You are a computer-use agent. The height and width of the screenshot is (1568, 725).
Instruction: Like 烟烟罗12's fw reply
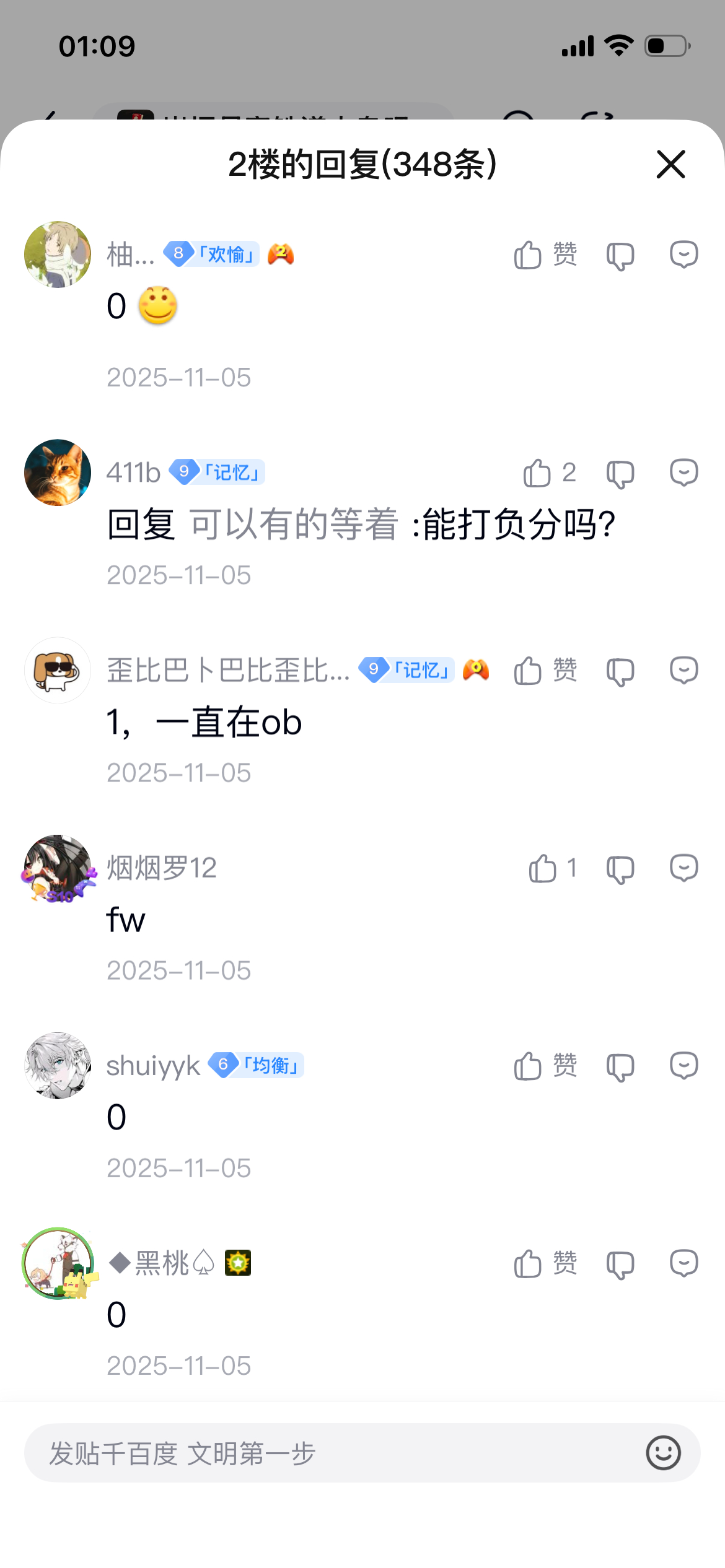coord(552,869)
